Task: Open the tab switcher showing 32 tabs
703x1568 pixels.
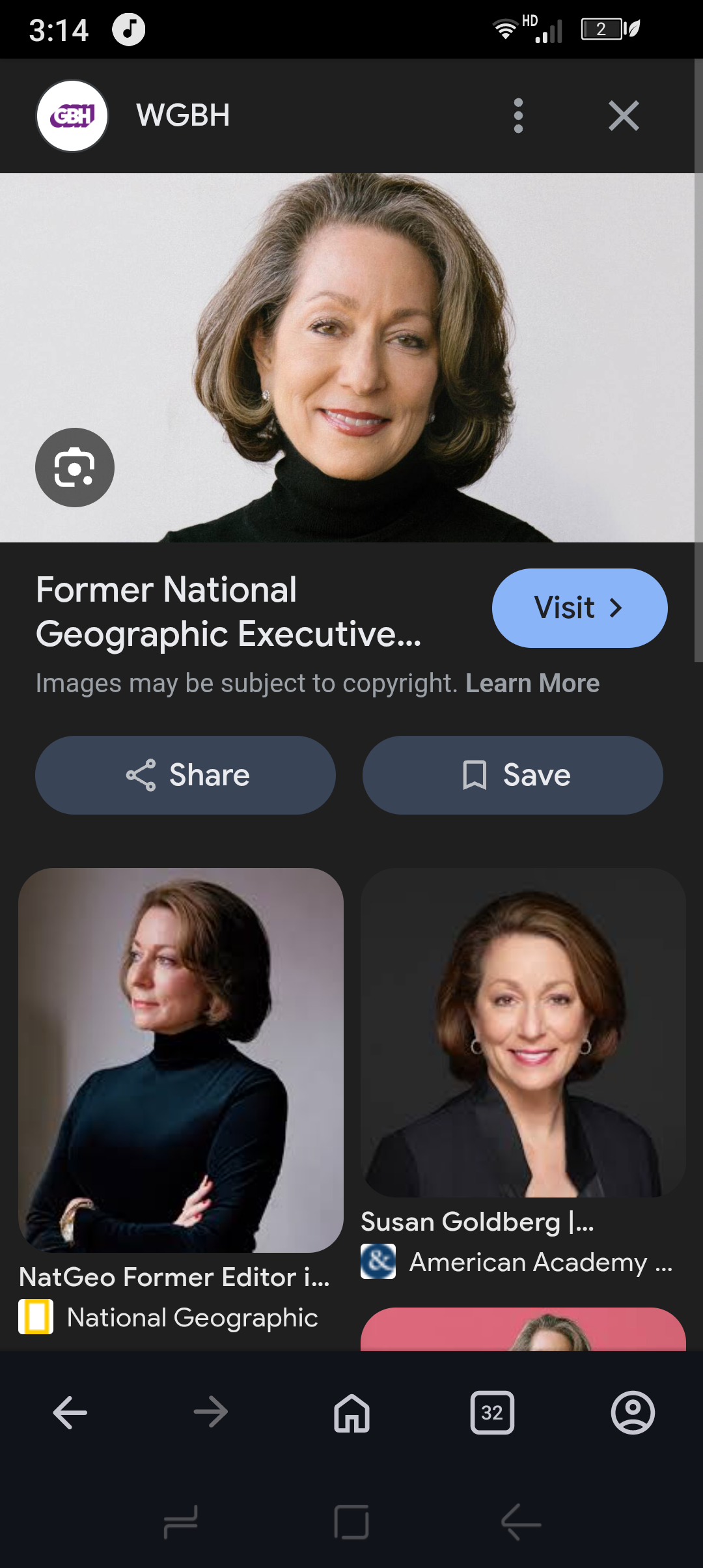Action: (492, 1412)
